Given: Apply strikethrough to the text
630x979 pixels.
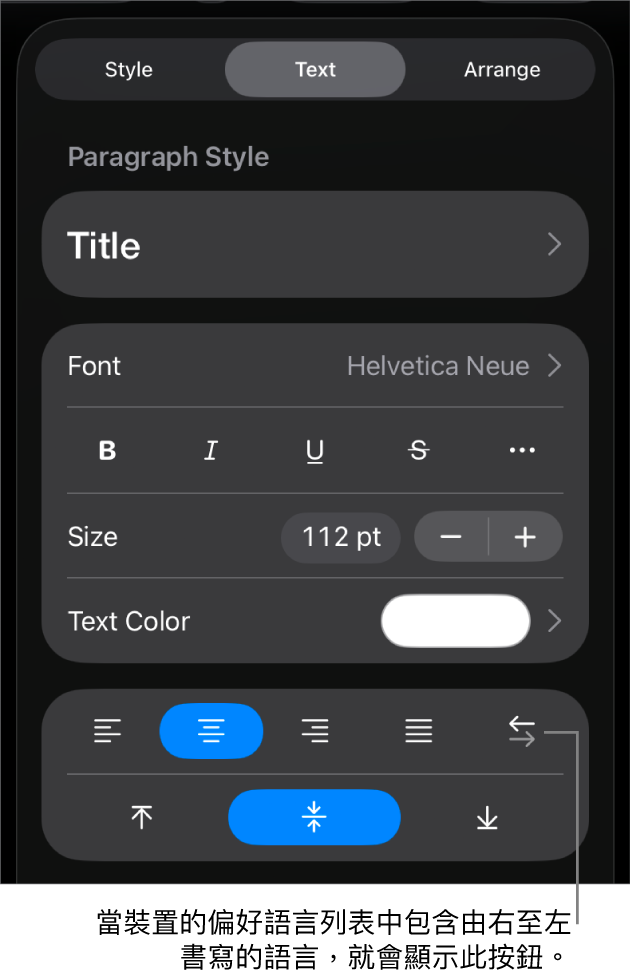Looking at the screenshot, I should (x=419, y=451).
